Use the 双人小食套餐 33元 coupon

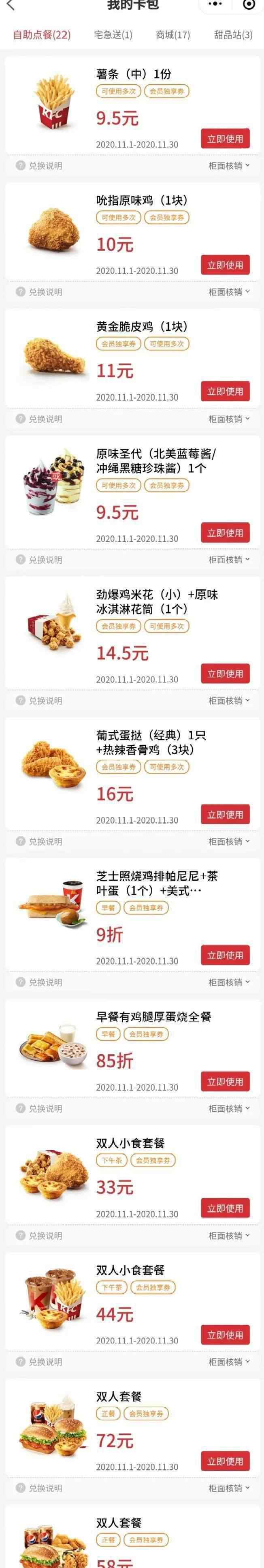pyautogui.click(x=225, y=1208)
